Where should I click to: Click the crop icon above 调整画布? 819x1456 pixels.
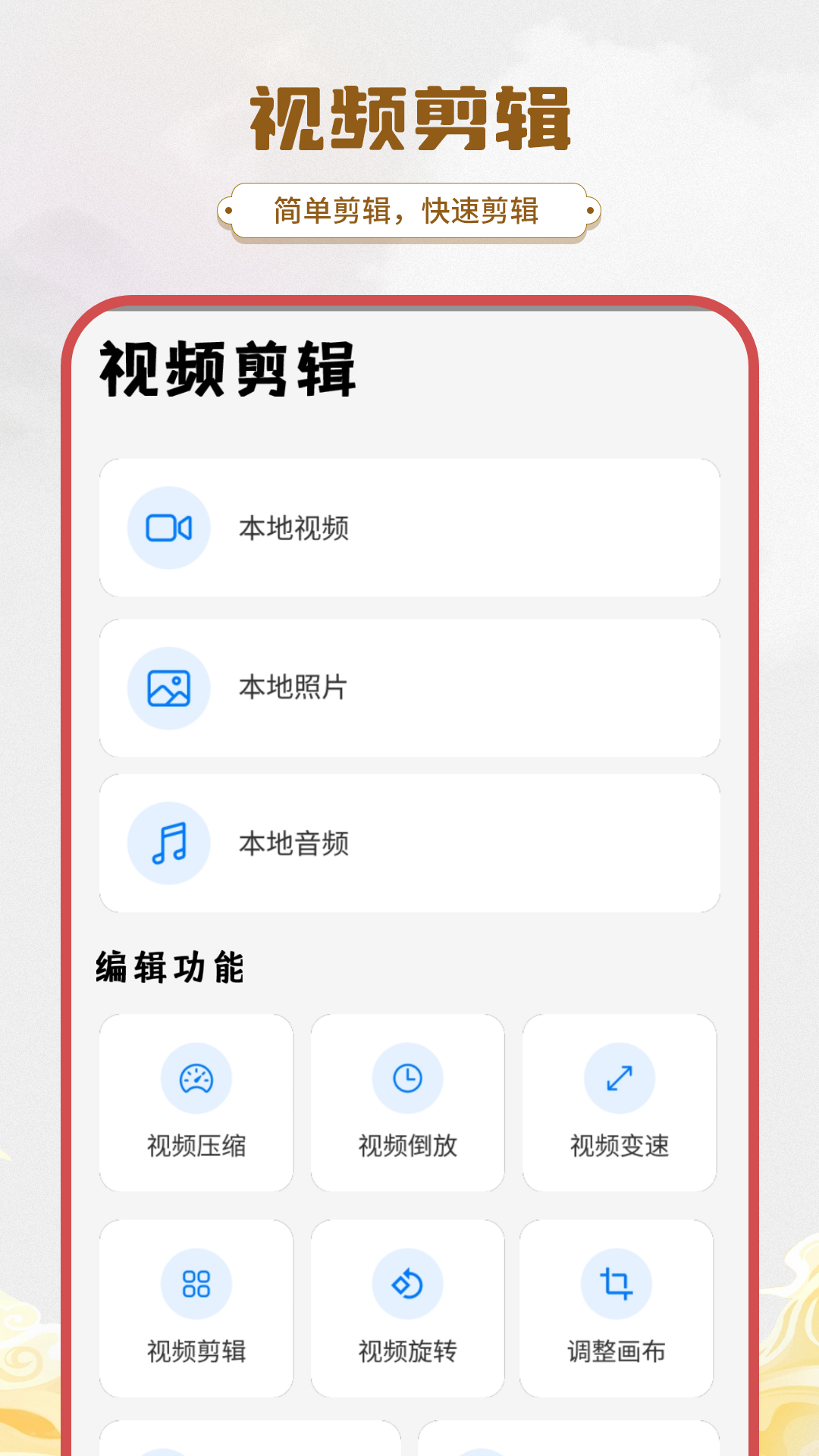click(620, 1282)
